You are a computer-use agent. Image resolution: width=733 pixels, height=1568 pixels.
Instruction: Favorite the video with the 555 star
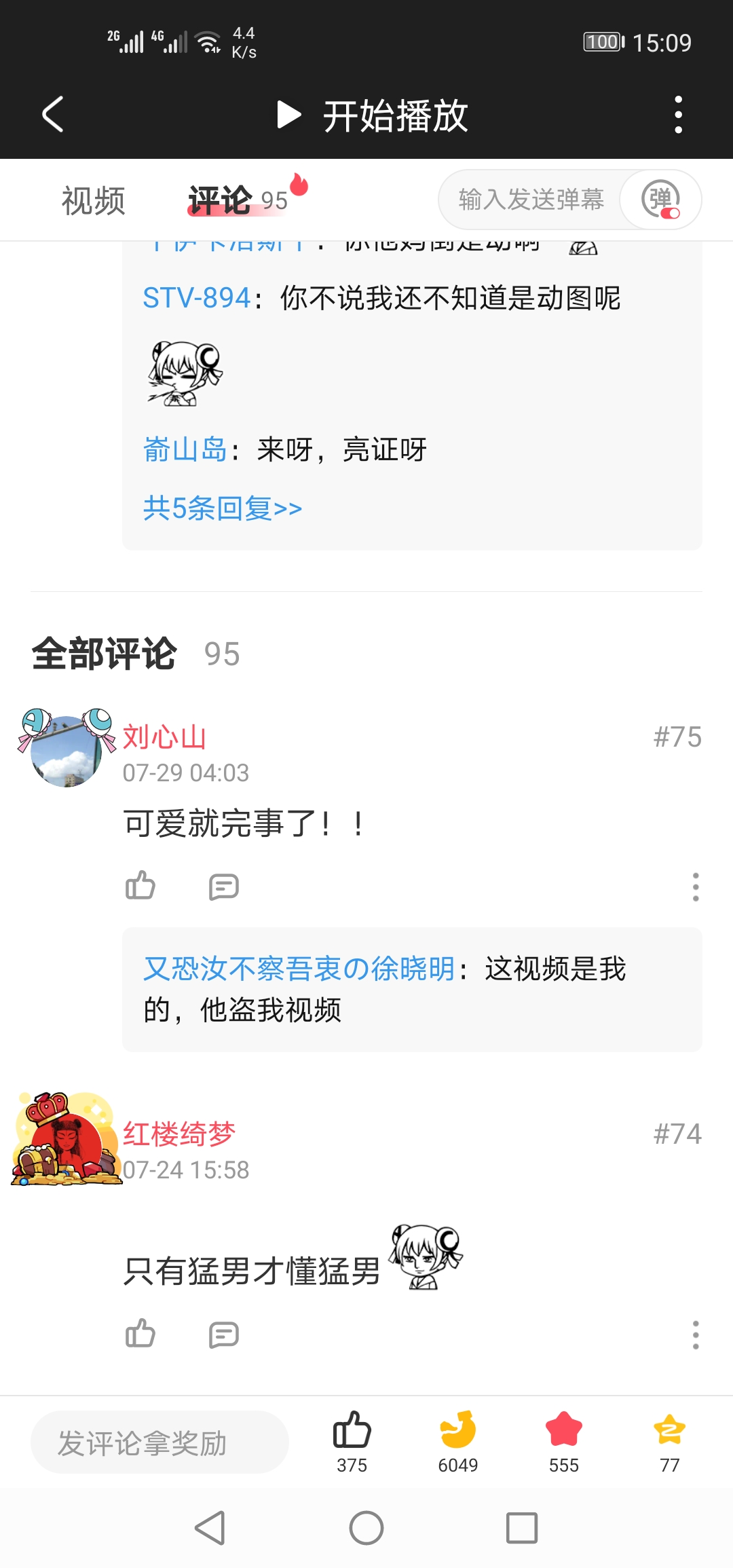click(x=563, y=1440)
